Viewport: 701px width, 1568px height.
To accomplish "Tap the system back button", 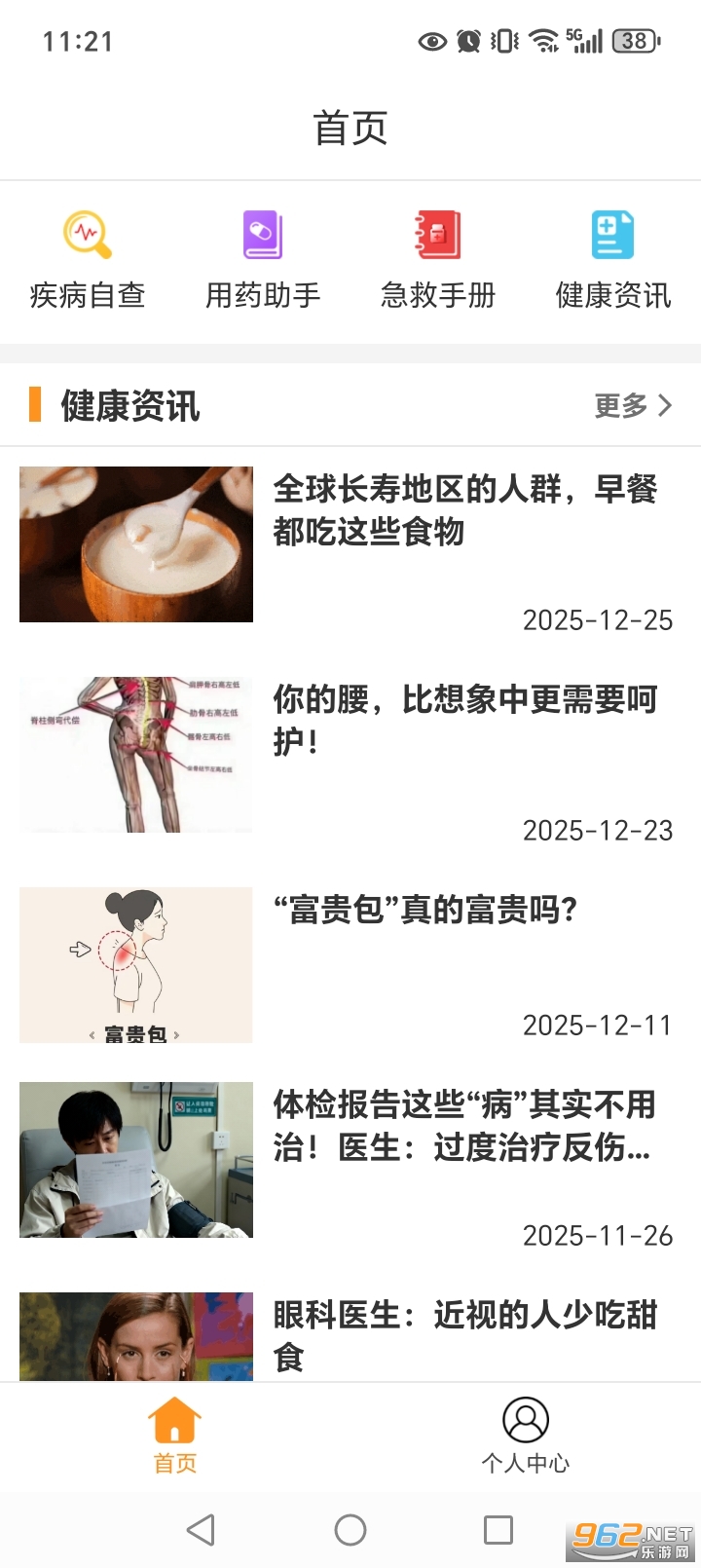I will 201,1530.
